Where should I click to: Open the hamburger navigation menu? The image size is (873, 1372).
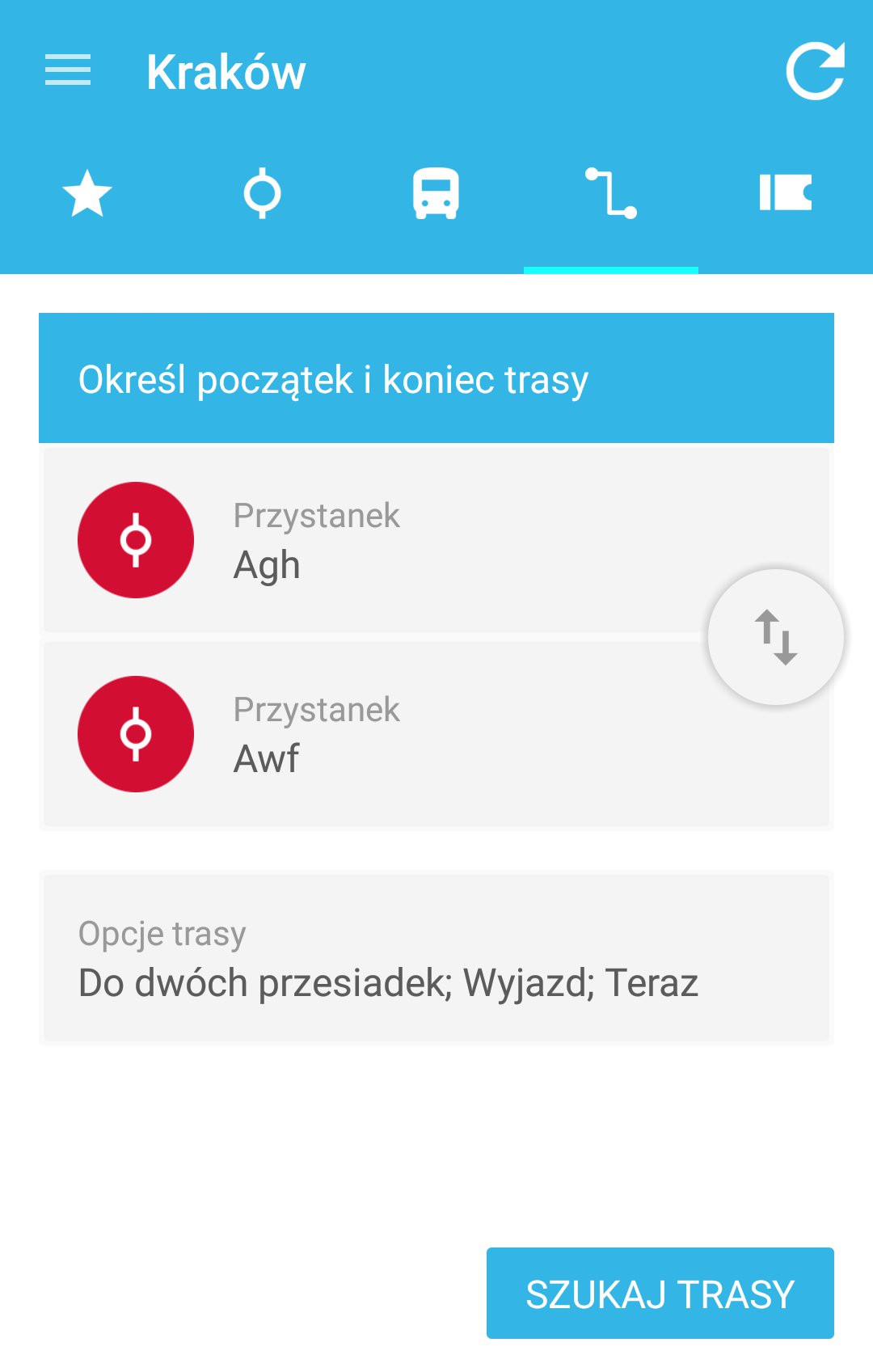pos(68,70)
